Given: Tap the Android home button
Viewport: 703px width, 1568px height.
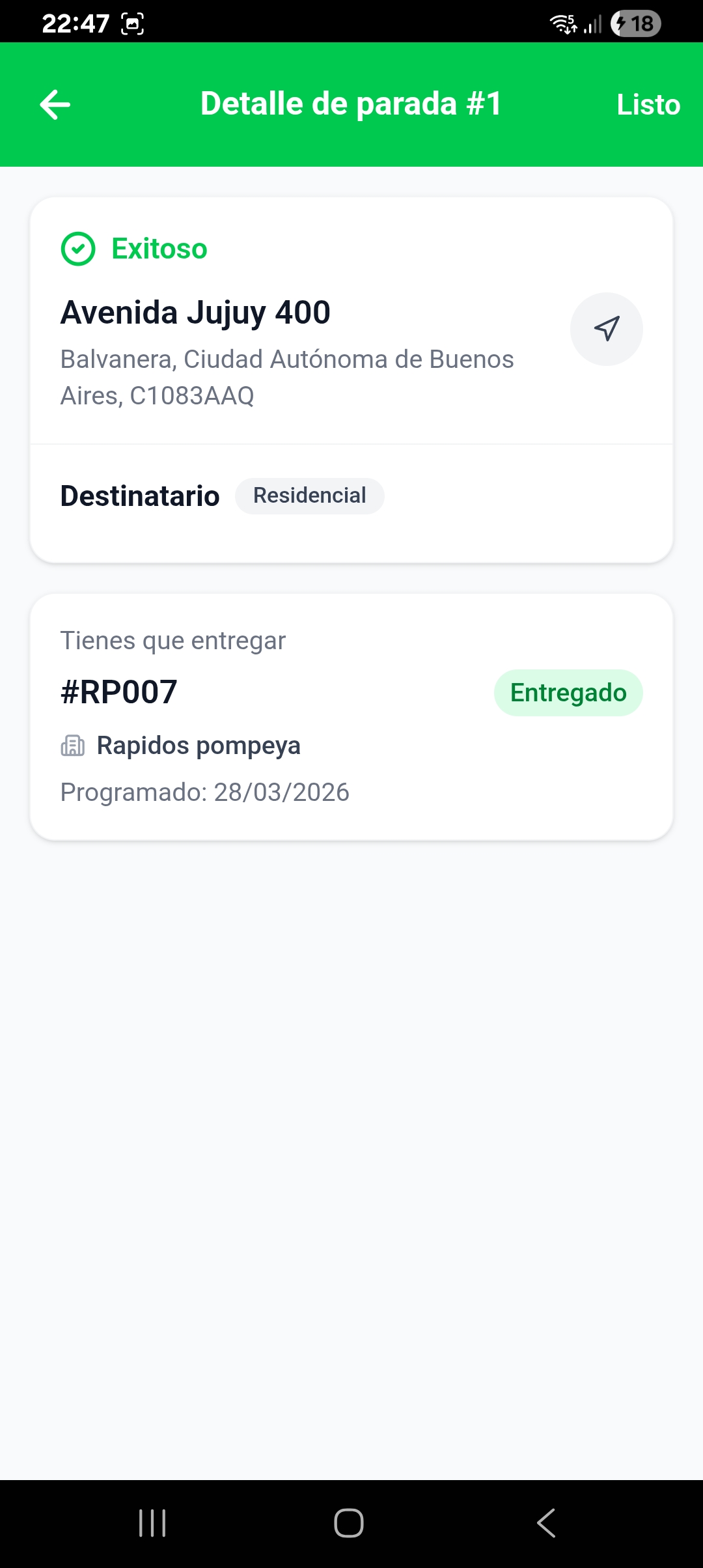Looking at the screenshot, I should [350, 1522].
